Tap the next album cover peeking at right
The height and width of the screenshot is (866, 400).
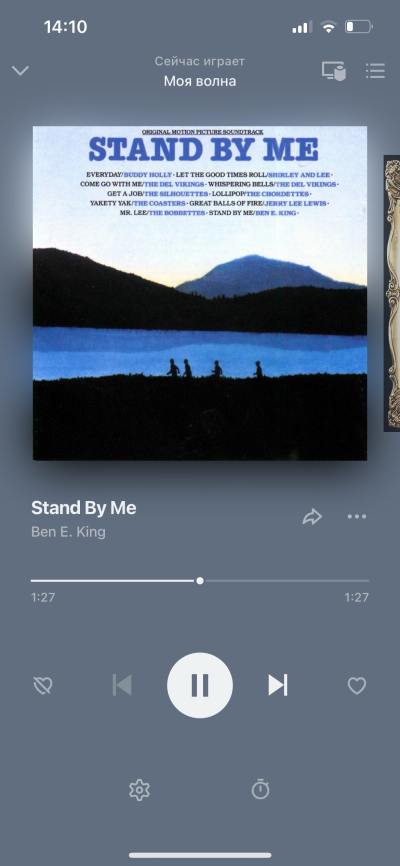click(392, 293)
